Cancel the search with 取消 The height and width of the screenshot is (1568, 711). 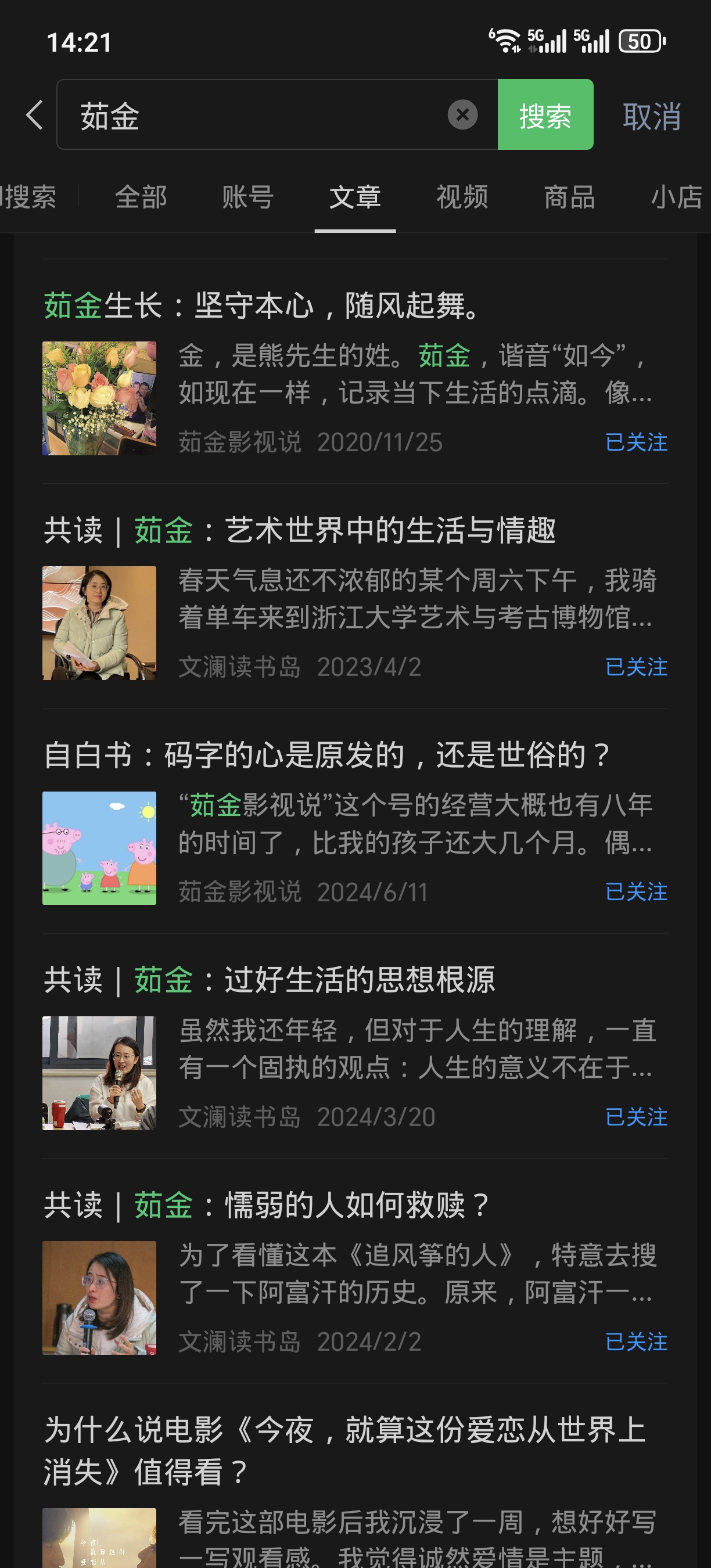point(651,116)
